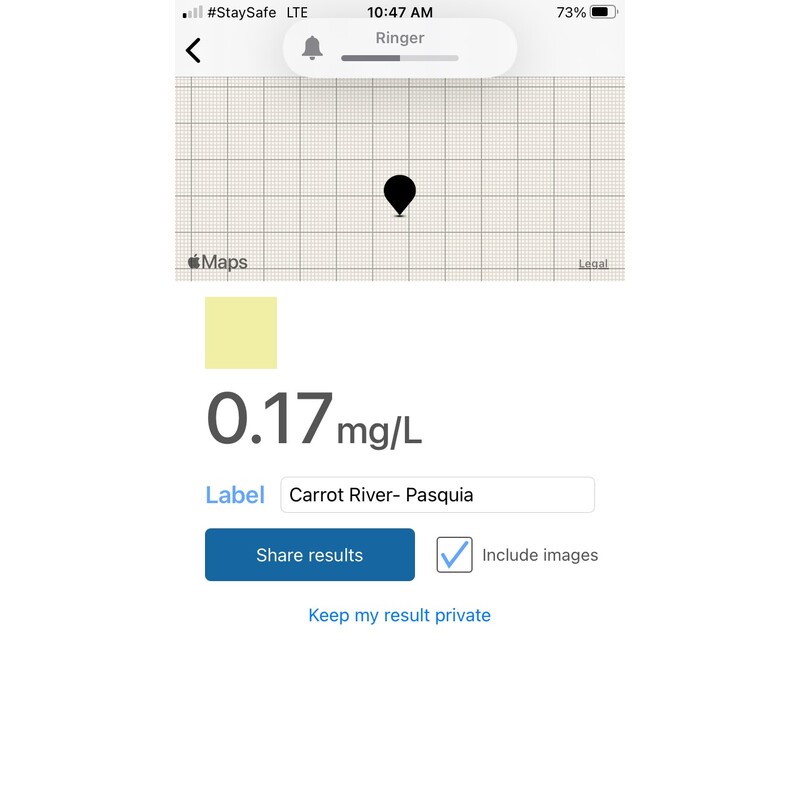Uncheck the Include images checkbox
This screenshot has width=800, height=800.
pos(455,555)
